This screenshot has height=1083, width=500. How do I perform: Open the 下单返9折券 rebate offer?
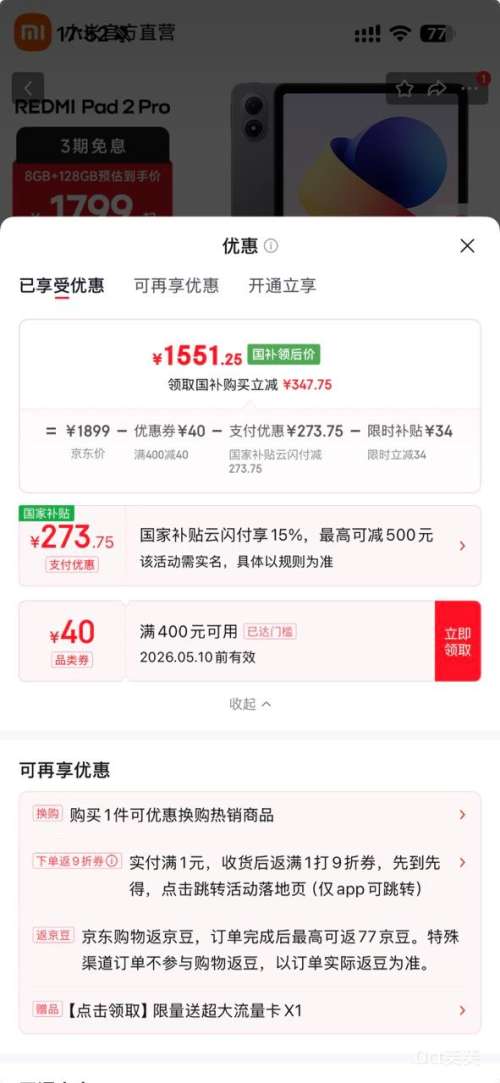pyautogui.click(x=250, y=875)
